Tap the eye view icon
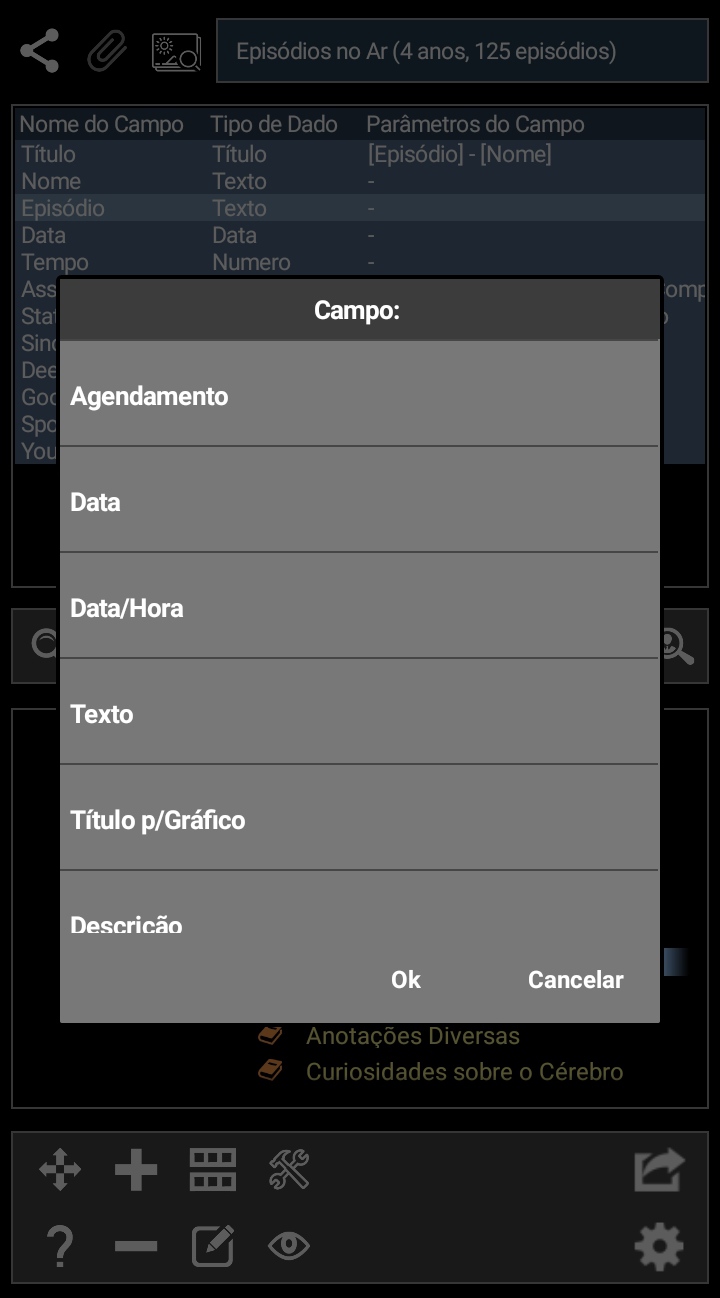 pyautogui.click(x=289, y=1246)
